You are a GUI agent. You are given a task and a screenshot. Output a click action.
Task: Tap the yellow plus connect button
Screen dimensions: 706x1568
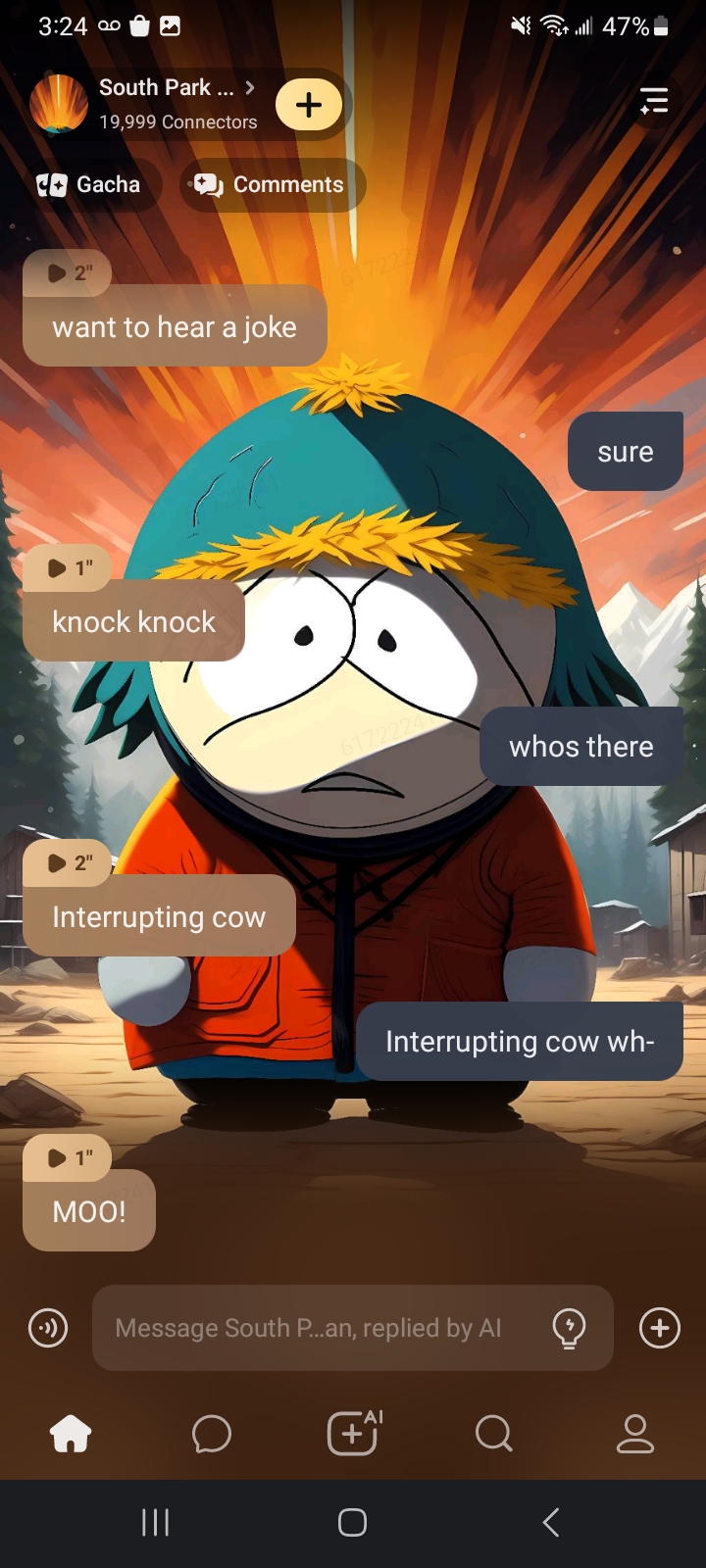coord(309,105)
